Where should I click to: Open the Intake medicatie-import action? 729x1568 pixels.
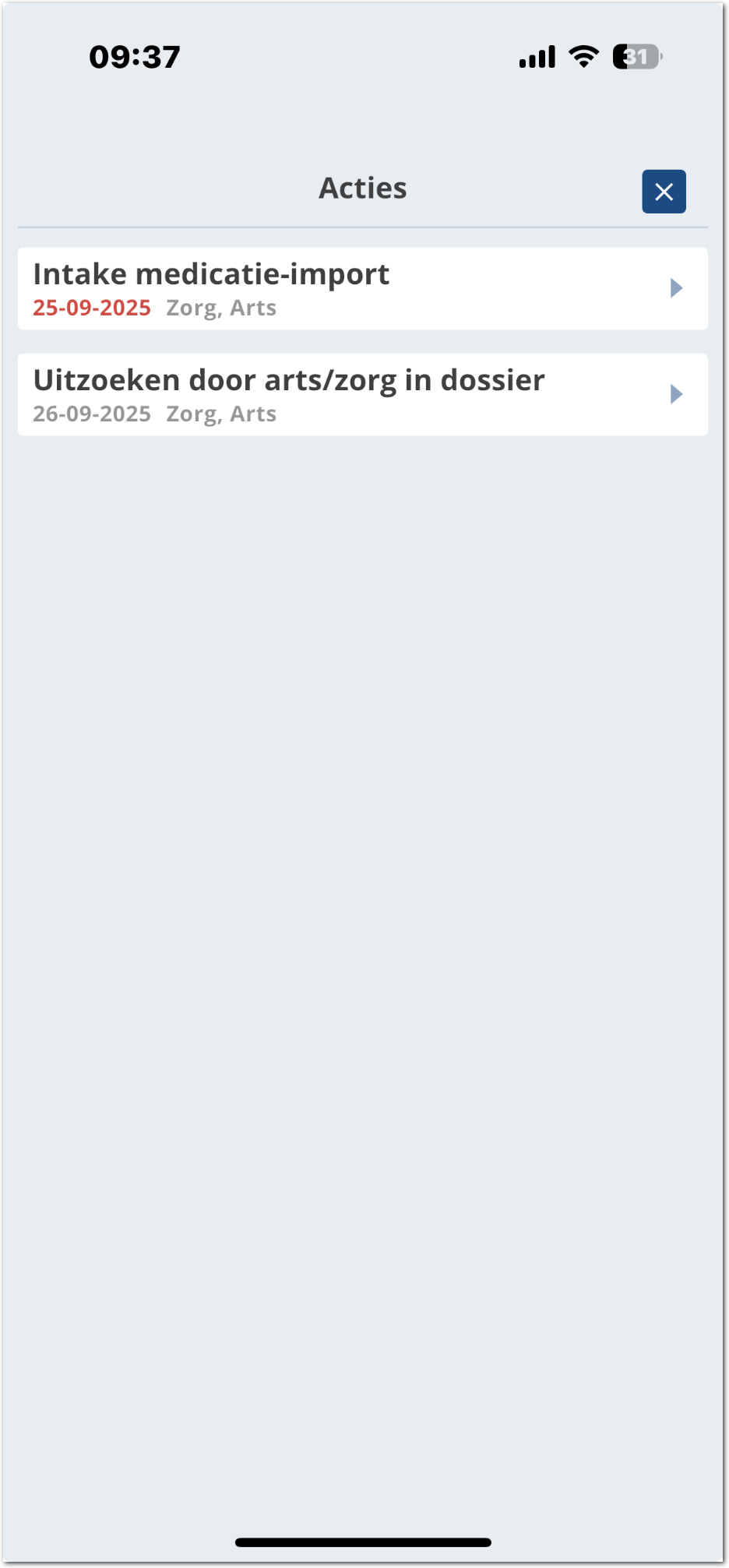tap(362, 289)
